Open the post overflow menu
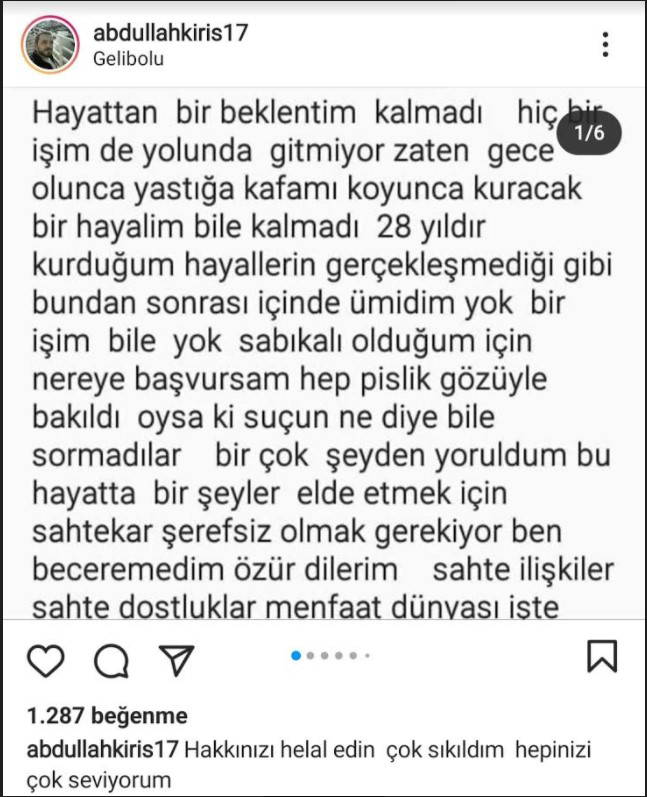 pos(606,45)
